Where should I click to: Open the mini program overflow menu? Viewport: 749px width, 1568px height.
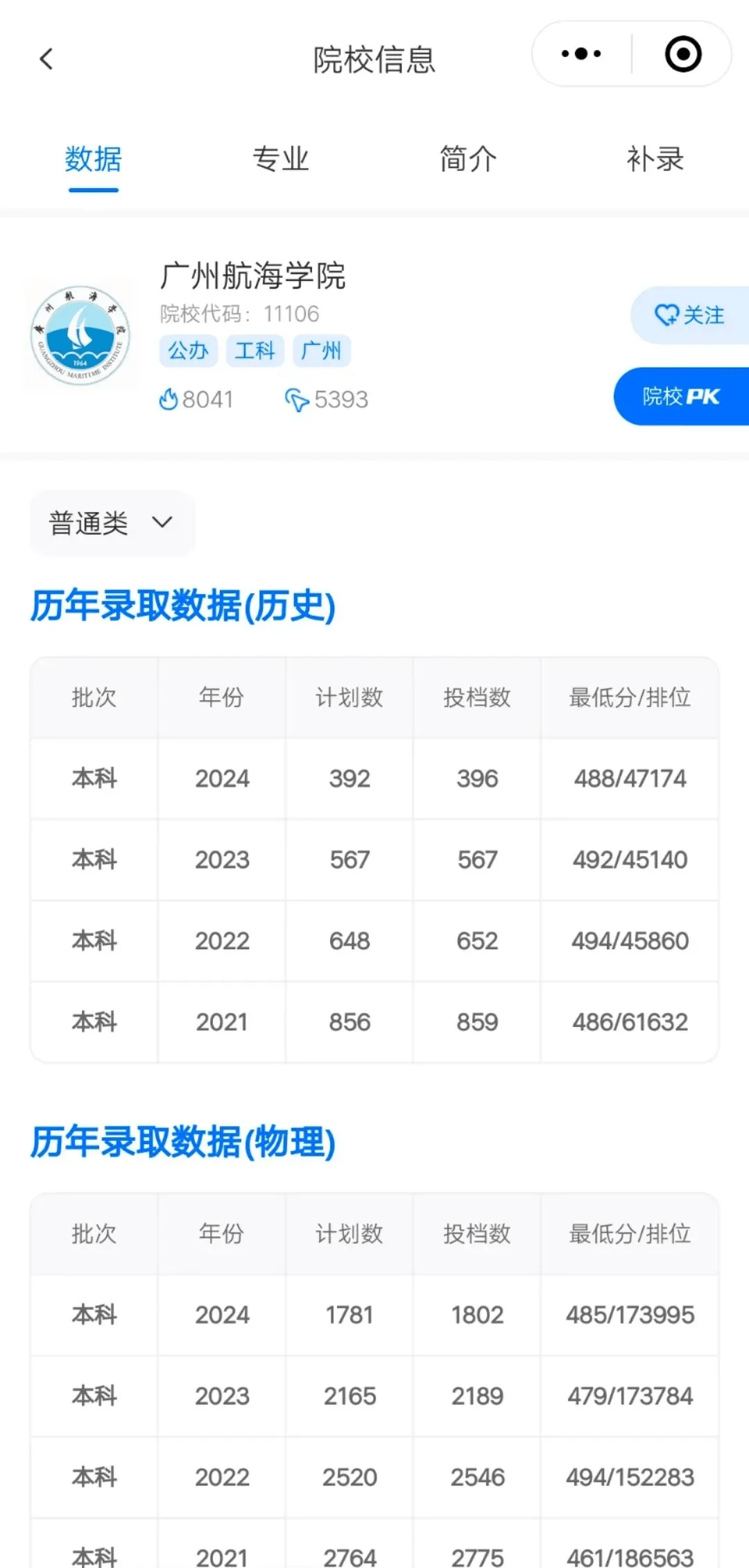pos(581,54)
